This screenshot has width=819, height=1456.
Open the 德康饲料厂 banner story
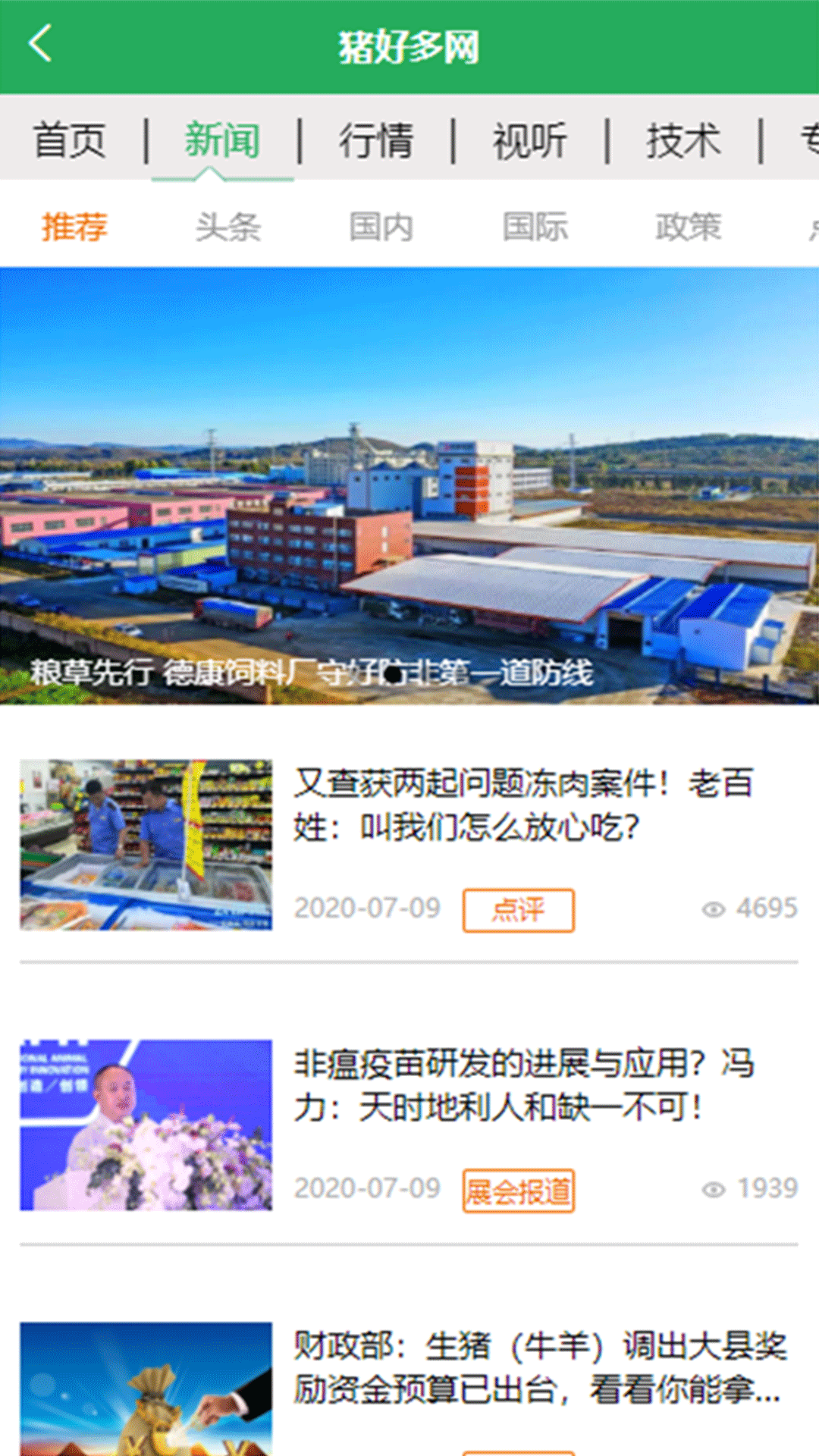point(409,485)
